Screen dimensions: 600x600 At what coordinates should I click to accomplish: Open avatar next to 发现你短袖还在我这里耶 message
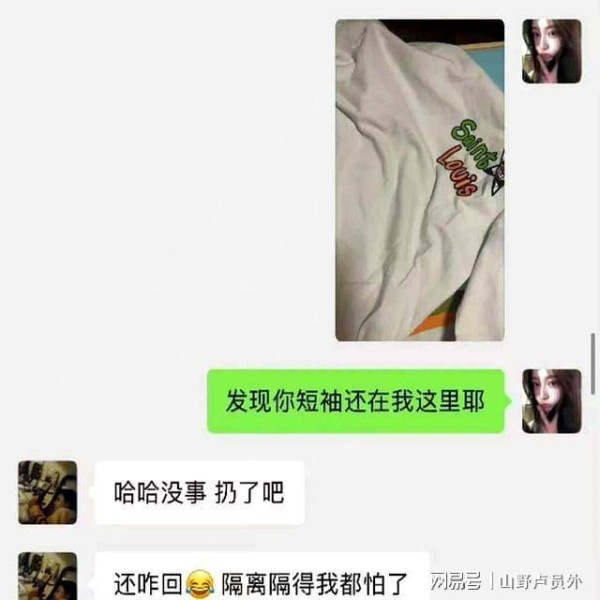pyautogui.click(x=551, y=400)
